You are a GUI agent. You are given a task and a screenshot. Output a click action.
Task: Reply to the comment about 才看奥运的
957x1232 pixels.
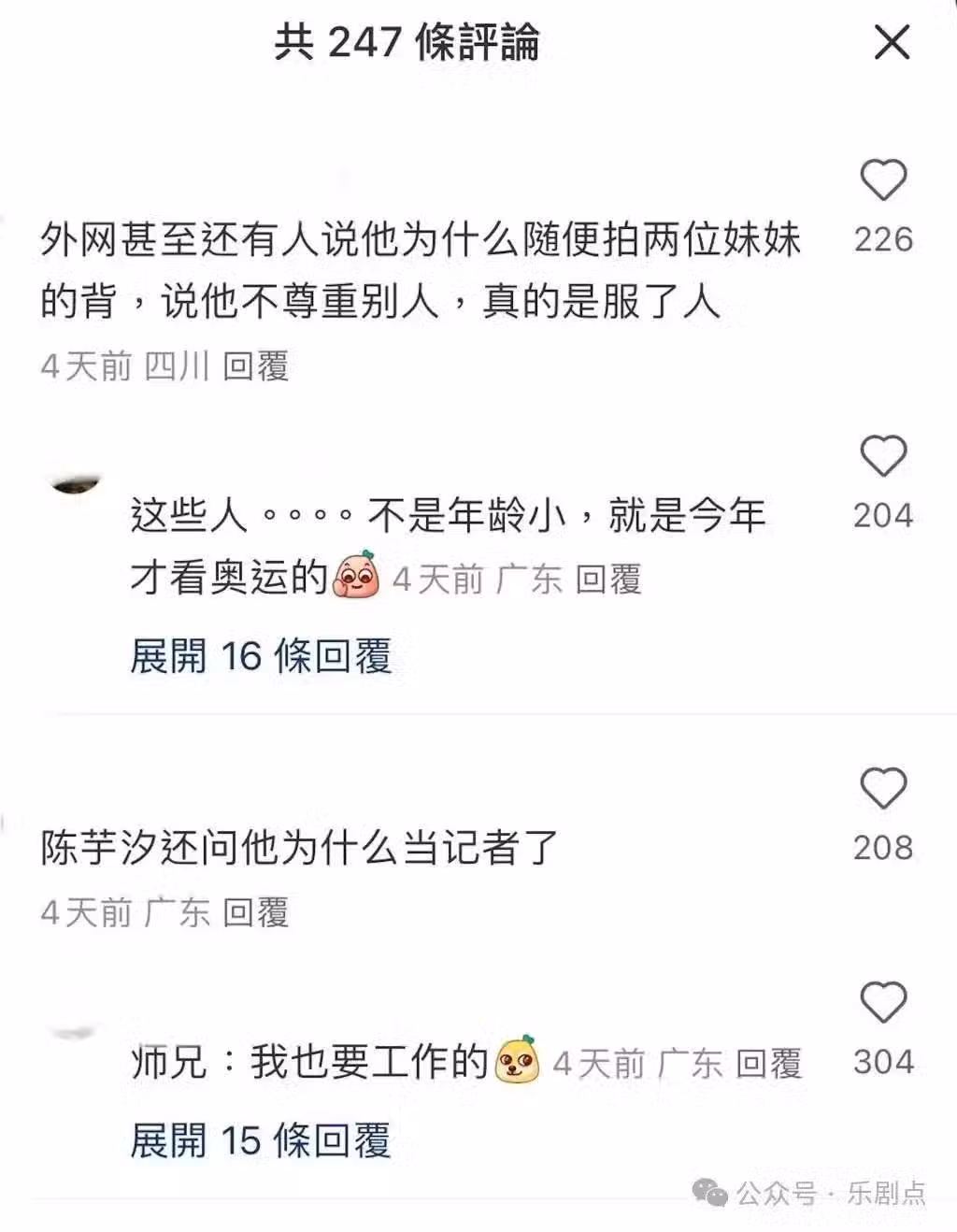coord(608,580)
